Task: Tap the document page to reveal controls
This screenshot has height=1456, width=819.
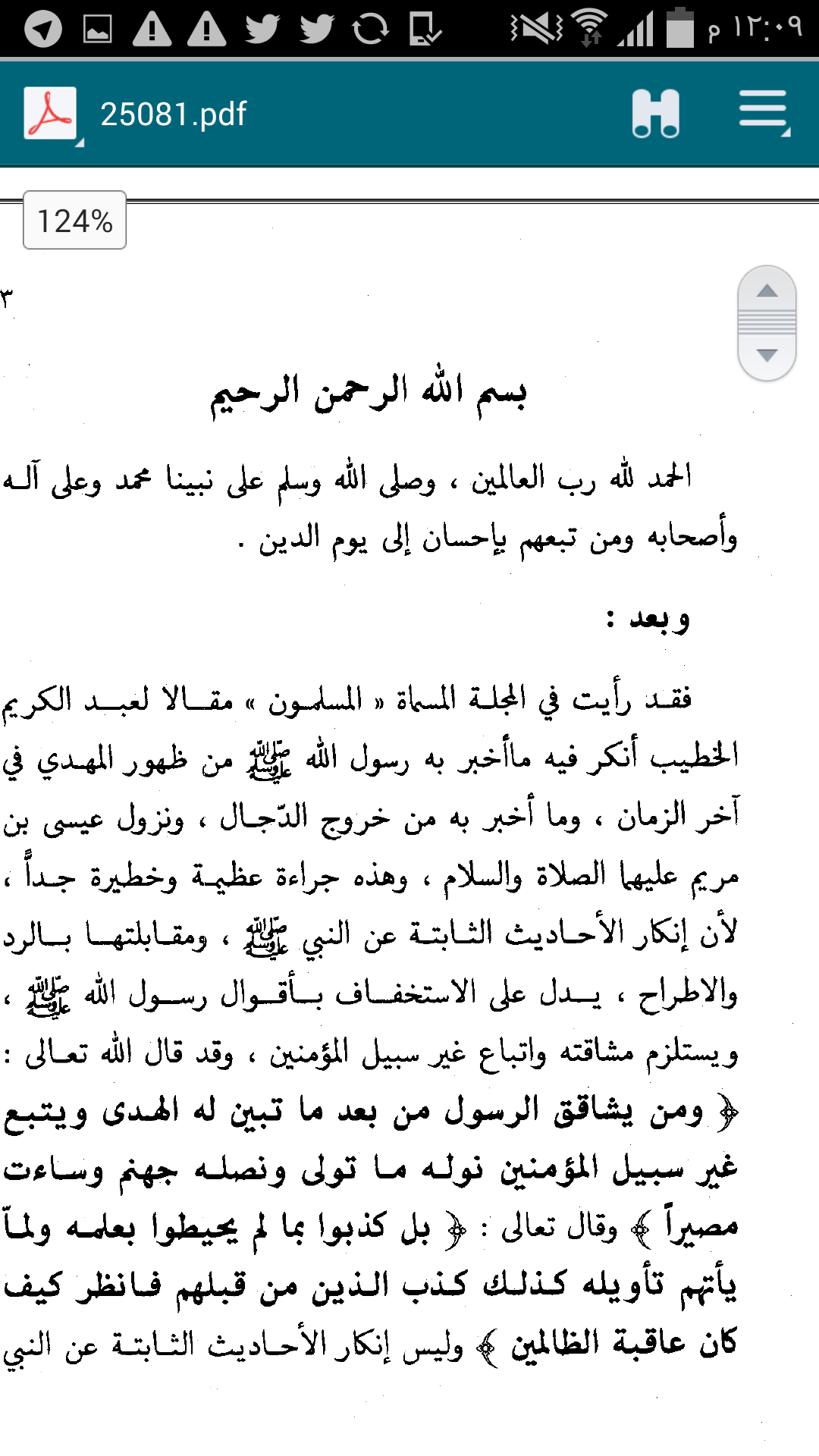Action: [x=409, y=834]
